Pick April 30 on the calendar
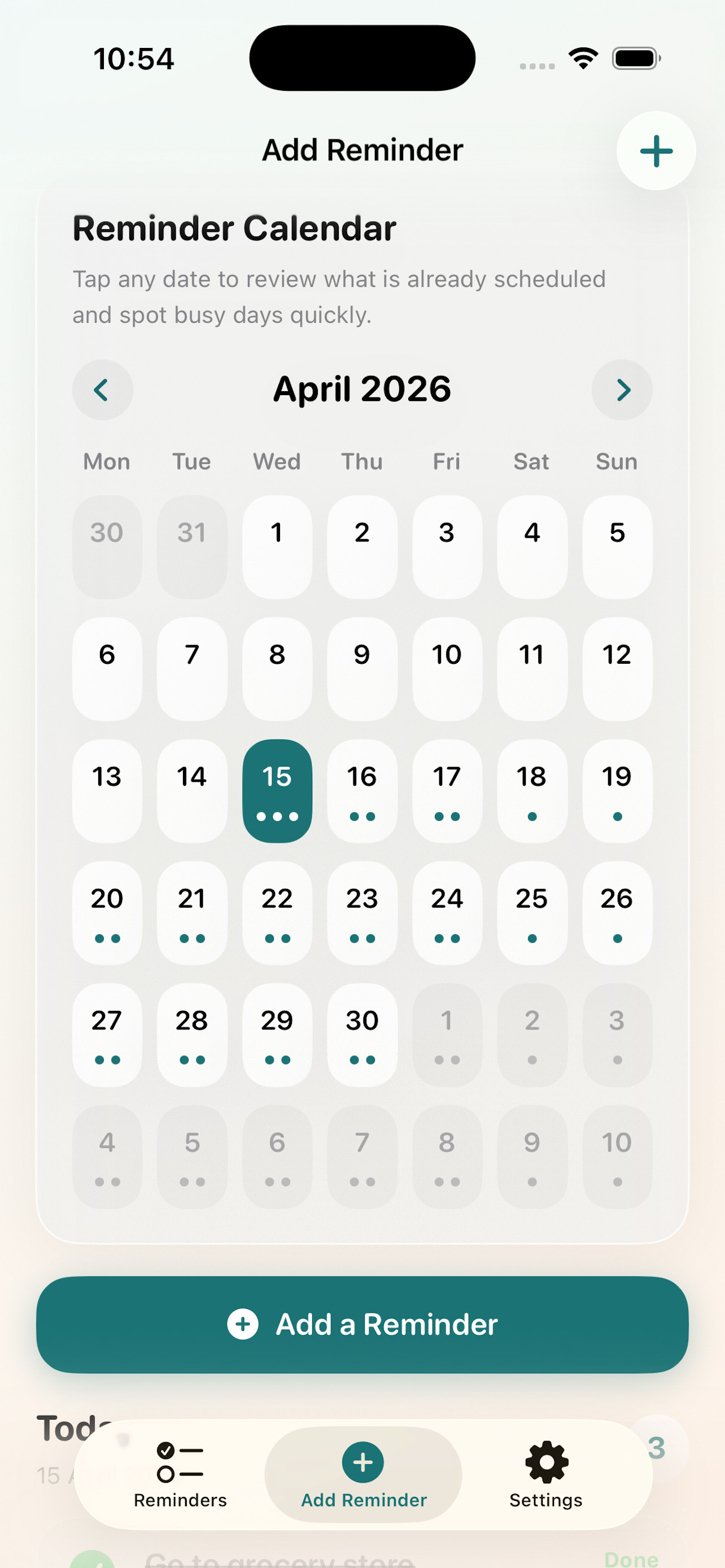 (x=361, y=1033)
